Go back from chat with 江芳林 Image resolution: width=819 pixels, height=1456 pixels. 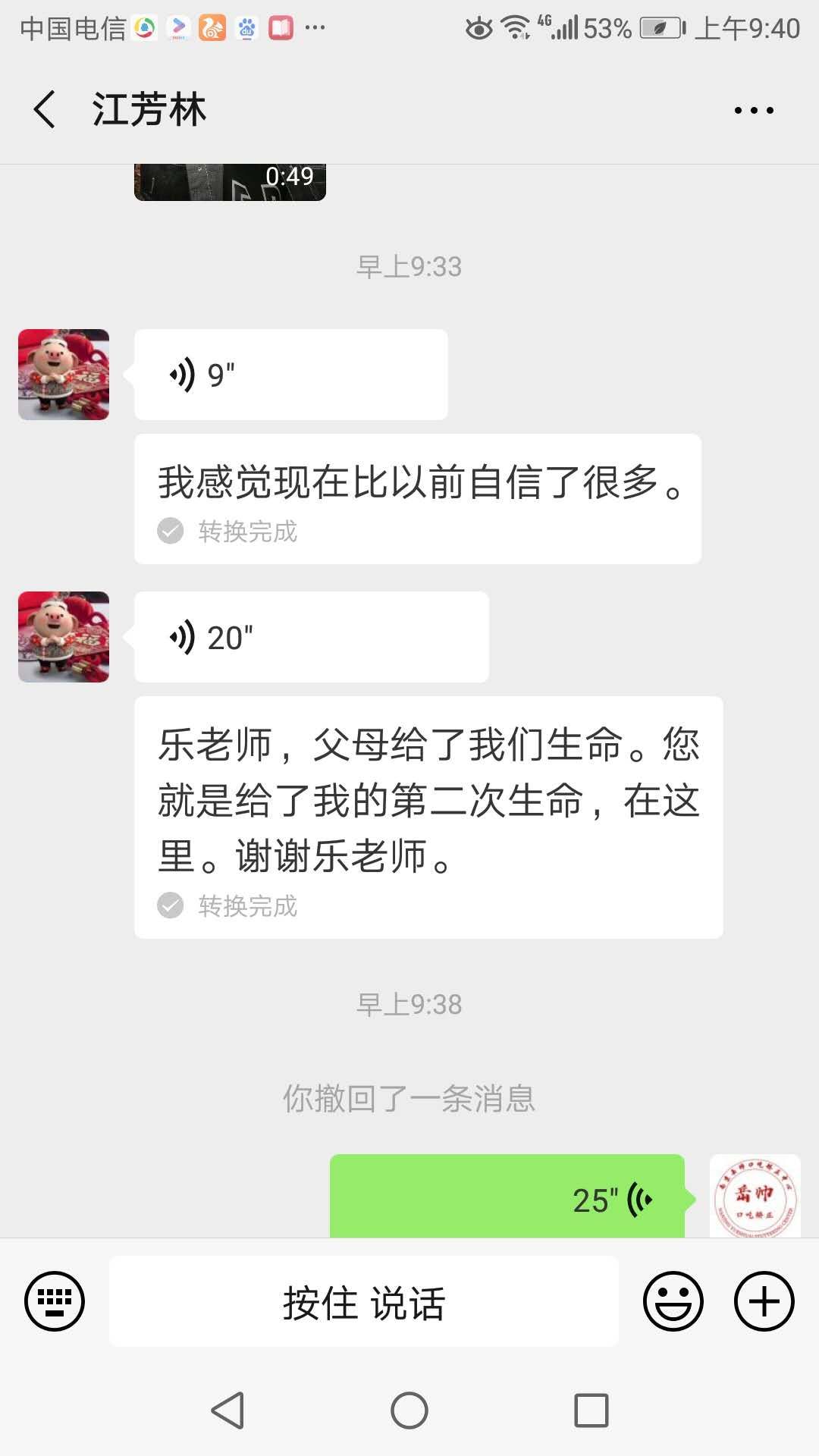click(x=45, y=109)
